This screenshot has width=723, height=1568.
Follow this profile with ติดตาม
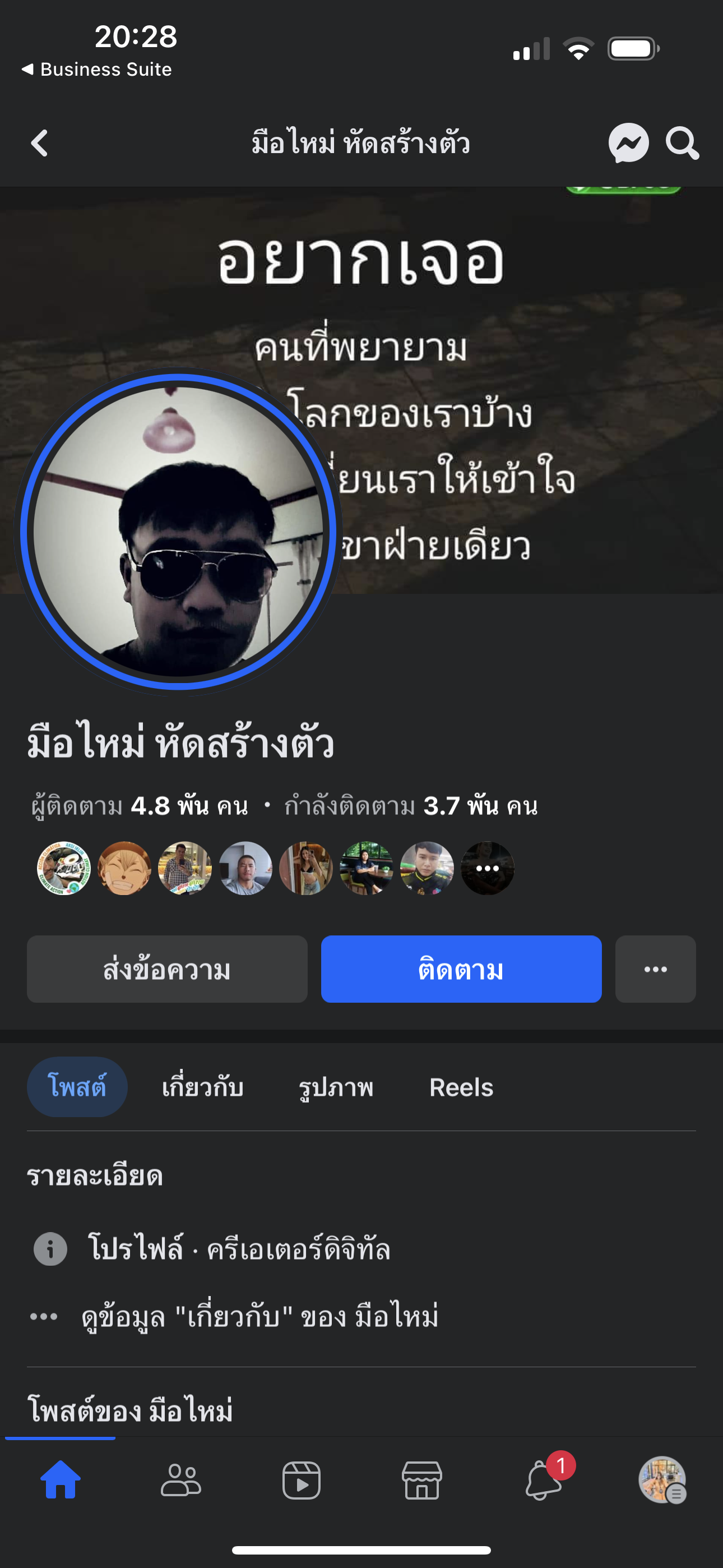click(x=461, y=969)
